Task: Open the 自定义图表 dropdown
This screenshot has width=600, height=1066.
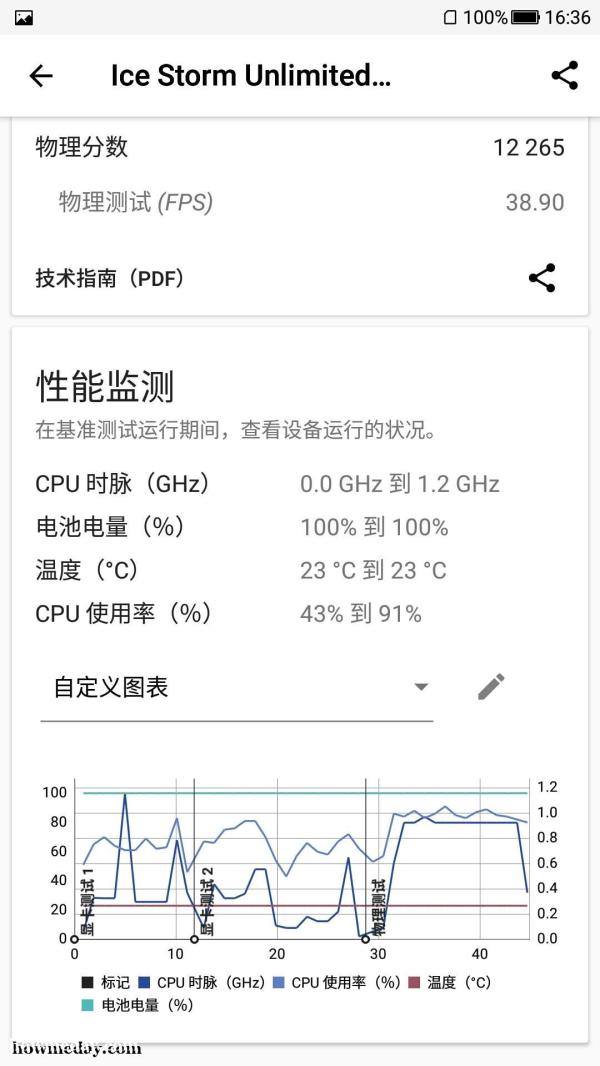Action: coord(236,688)
